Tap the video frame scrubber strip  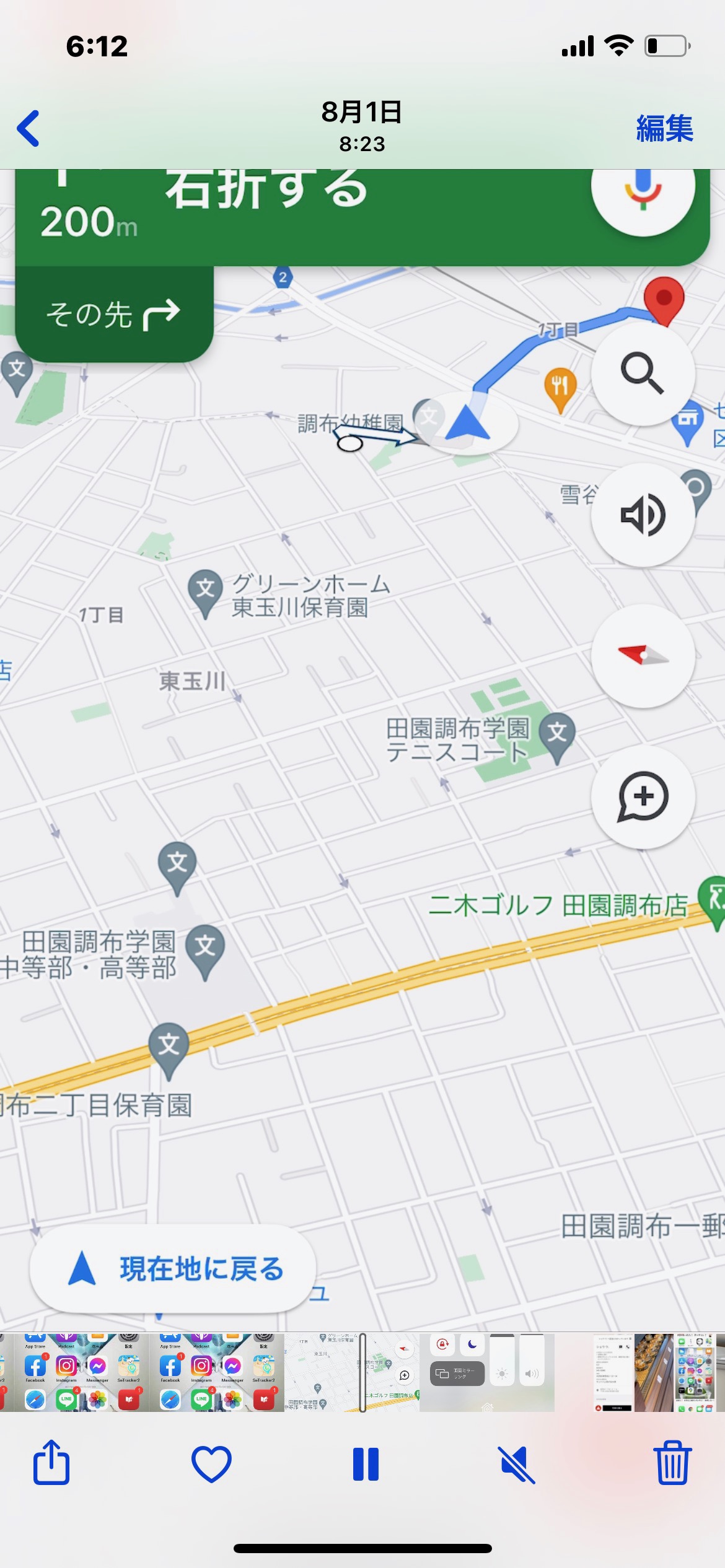pos(362,1373)
